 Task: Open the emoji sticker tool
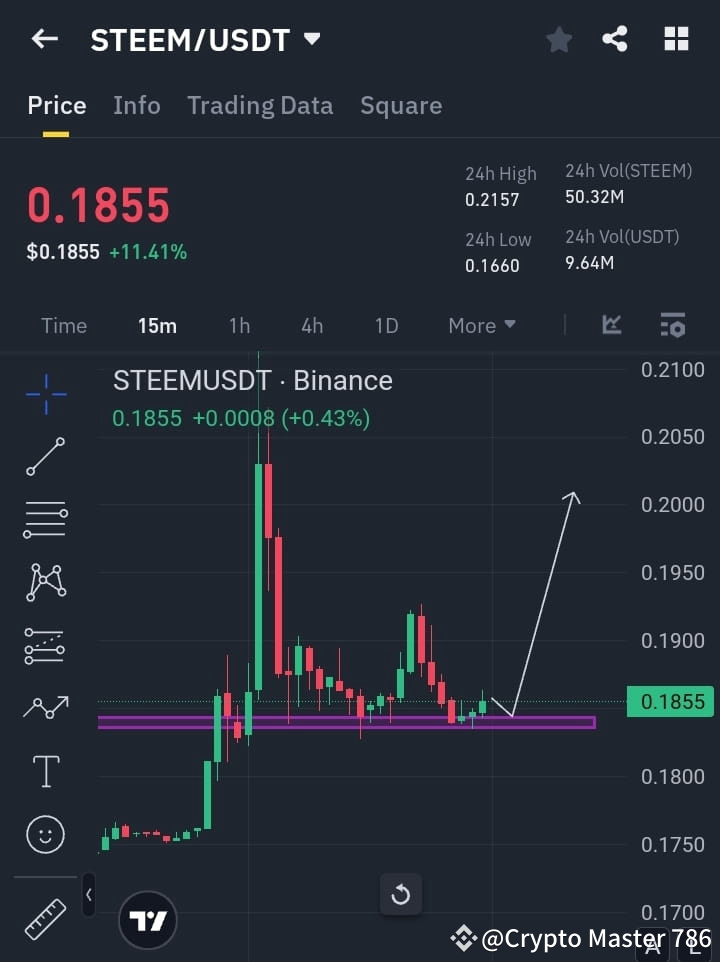coord(45,834)
